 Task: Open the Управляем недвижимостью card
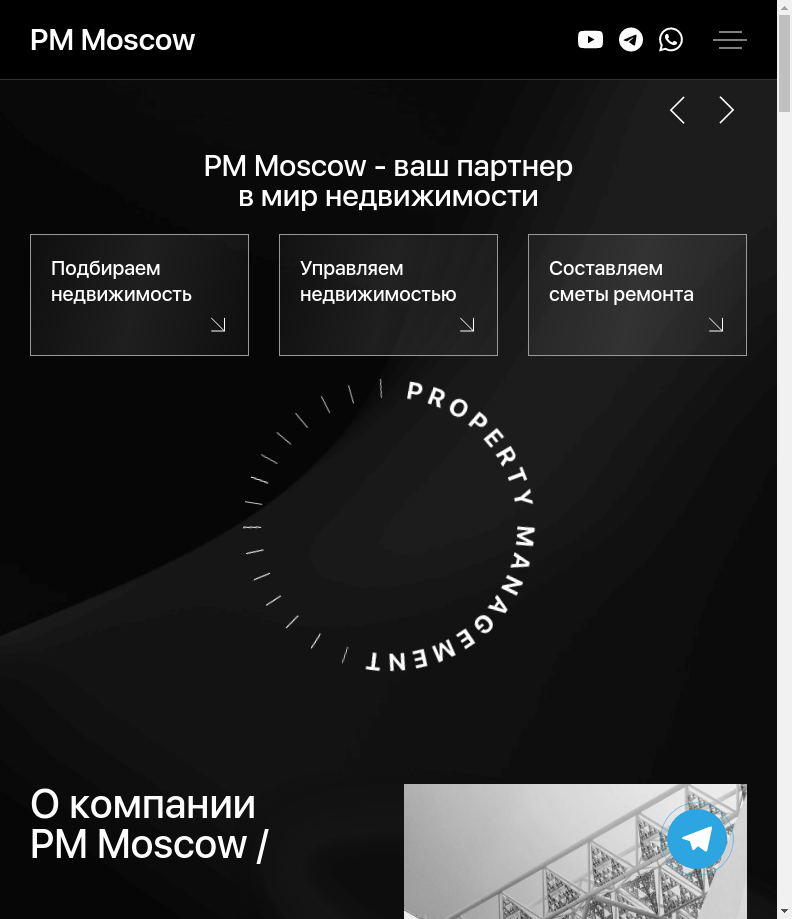[388, 295]
